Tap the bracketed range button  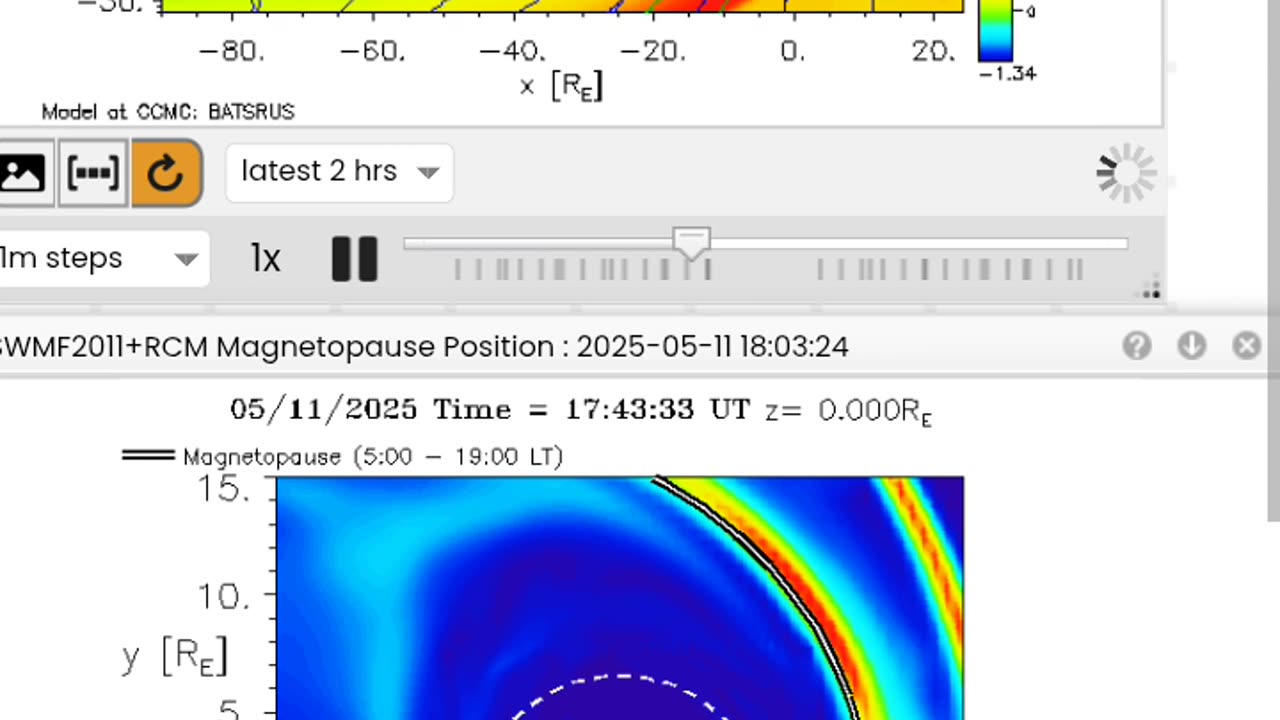point(93,173)
